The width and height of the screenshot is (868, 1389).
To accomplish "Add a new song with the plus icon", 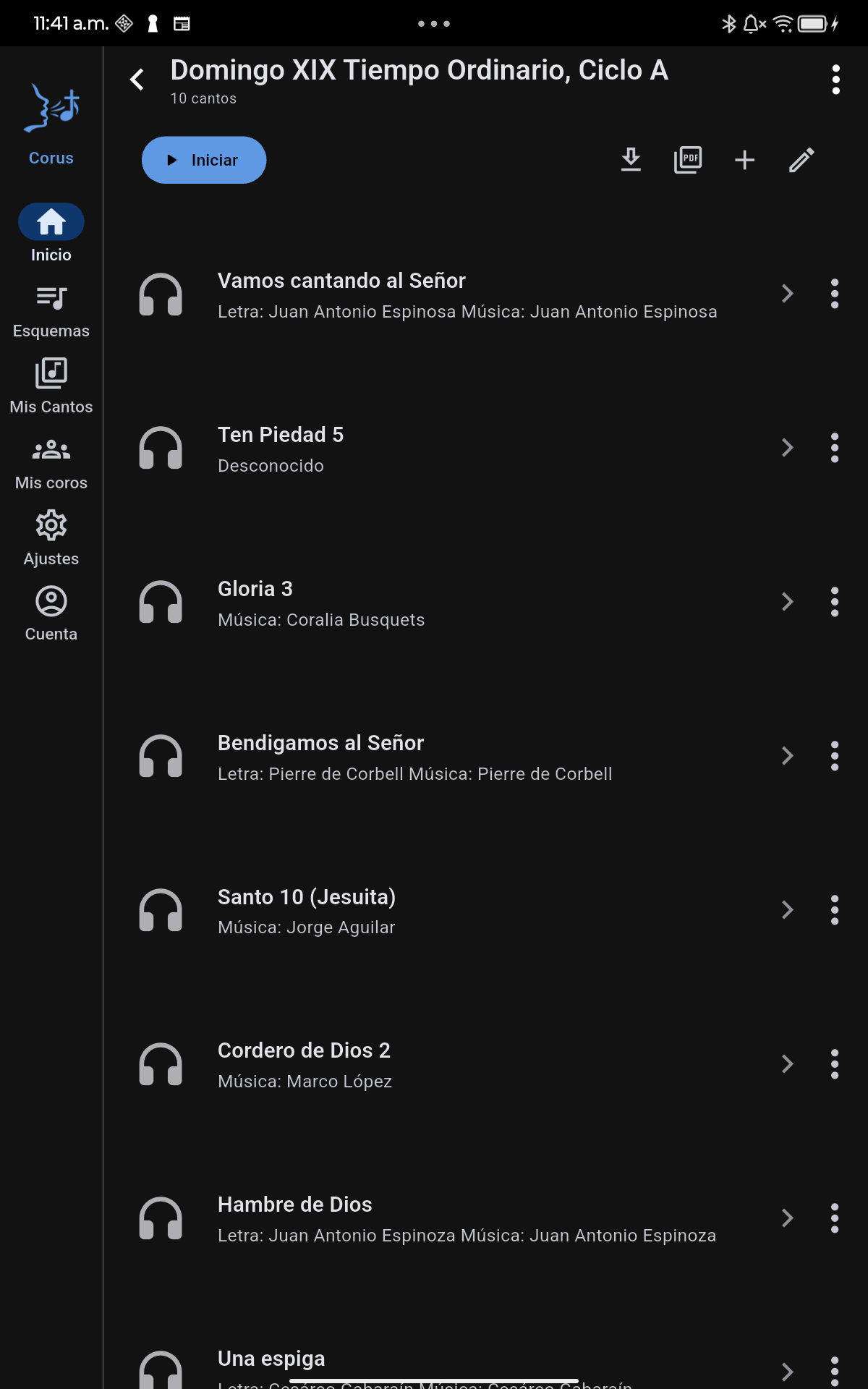I will point(744,160).
